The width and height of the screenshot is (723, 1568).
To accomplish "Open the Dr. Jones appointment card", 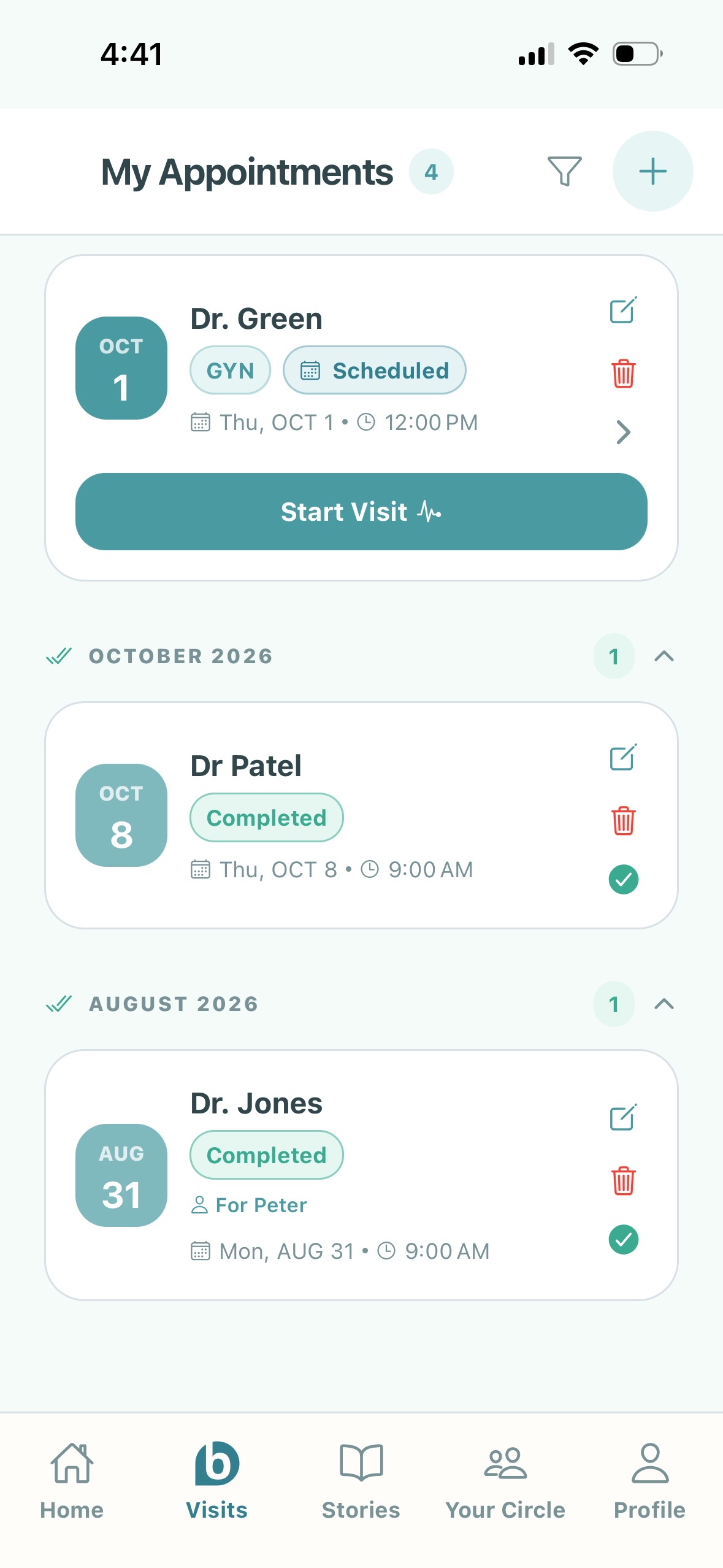I will [x=361, y=1175].
